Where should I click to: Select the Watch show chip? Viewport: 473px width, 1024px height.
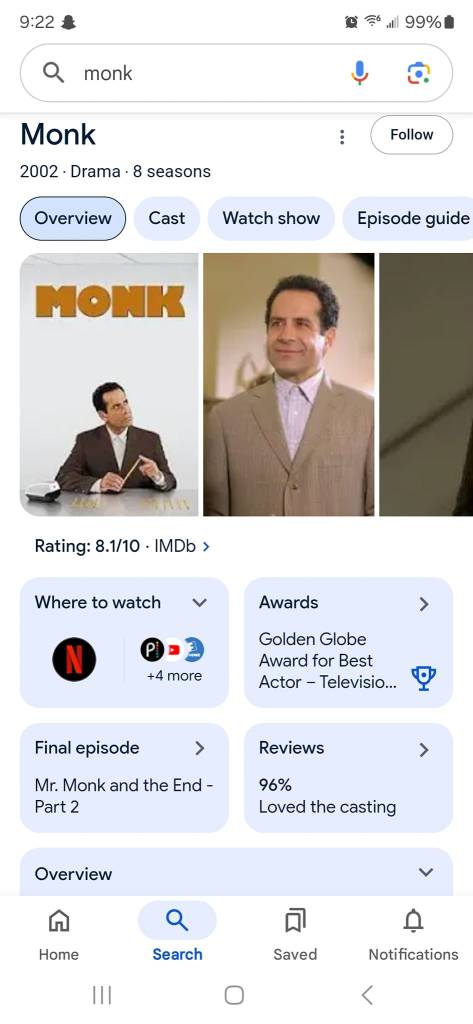(x=271, y=218)
